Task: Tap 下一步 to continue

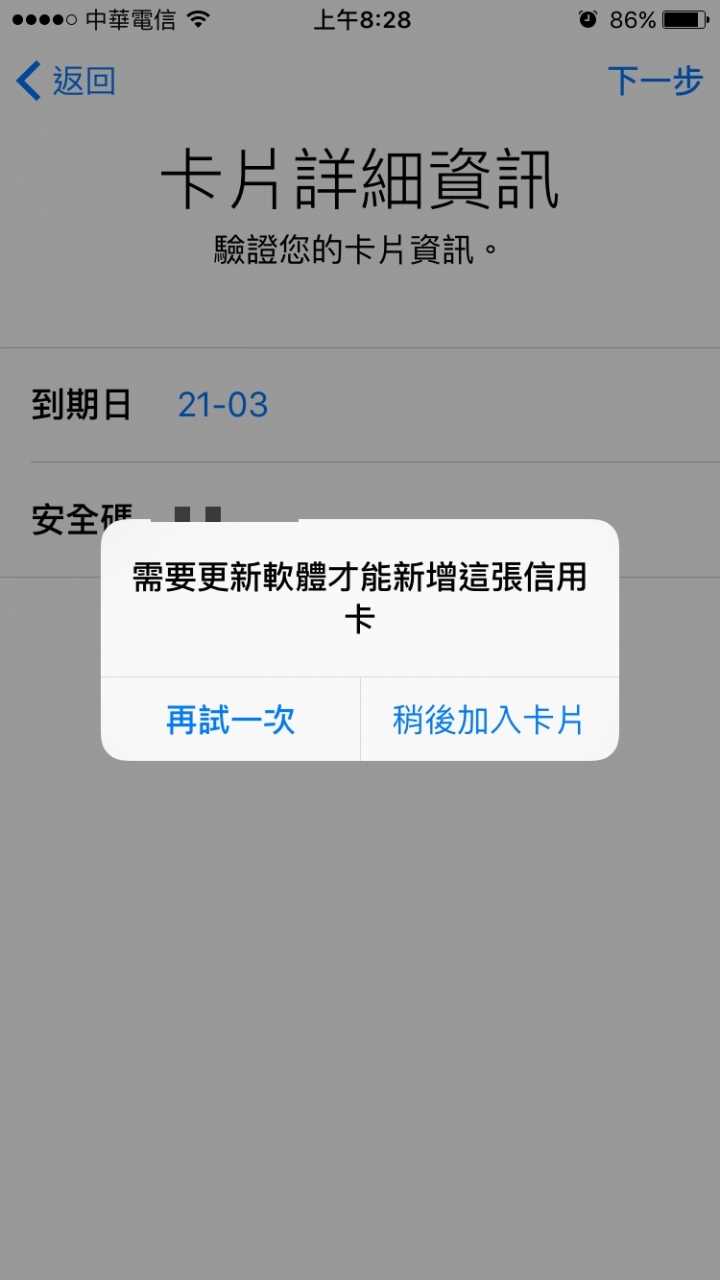Action: click(655, 81)
